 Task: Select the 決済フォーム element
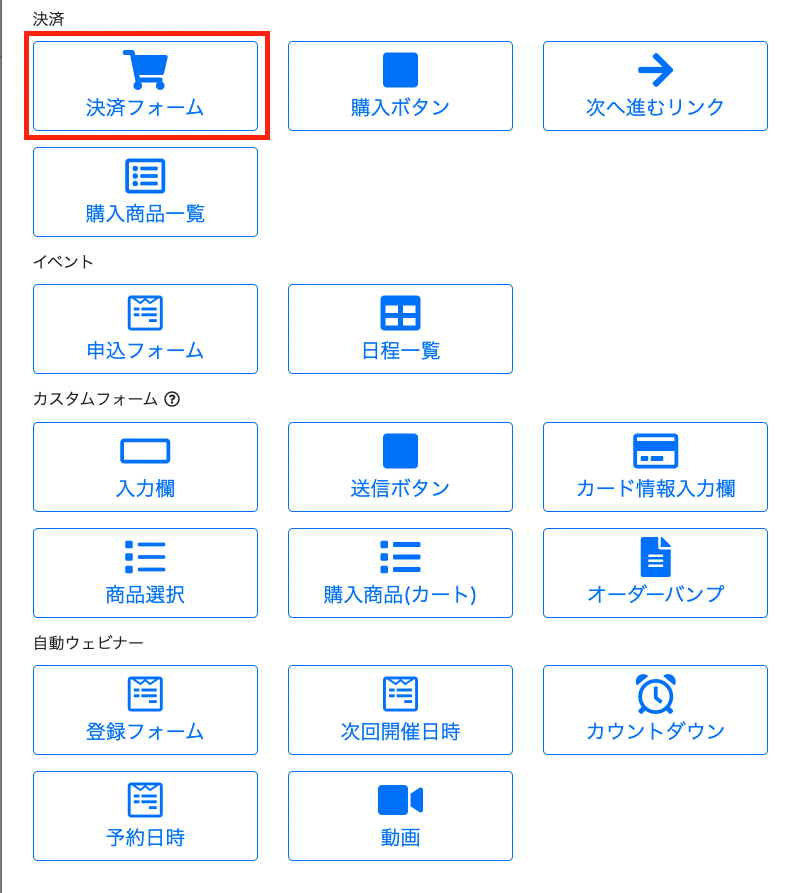coord(145,86)
